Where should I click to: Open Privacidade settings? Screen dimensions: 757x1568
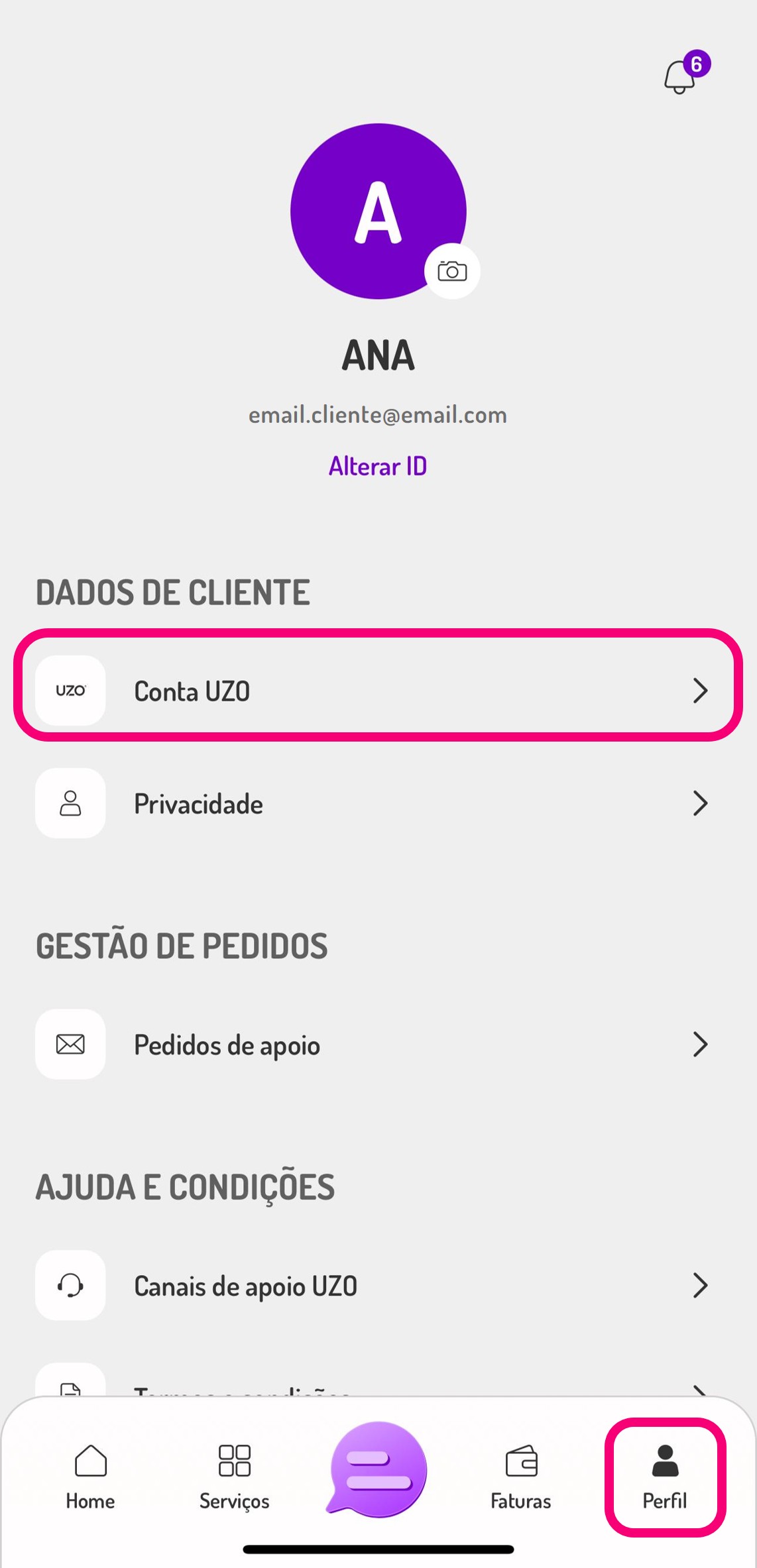(378, 803)
